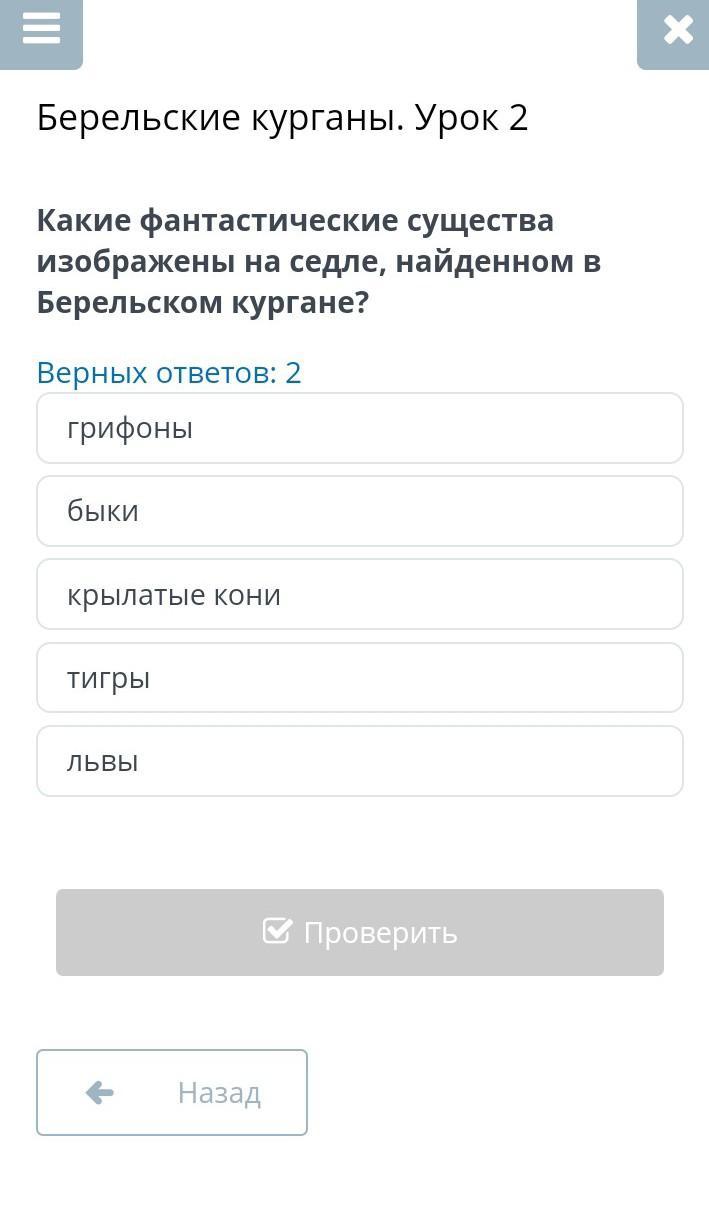The image size is (709, 1216).
Task: Choose the быки answer option
Action: click(x=360, y=511)
